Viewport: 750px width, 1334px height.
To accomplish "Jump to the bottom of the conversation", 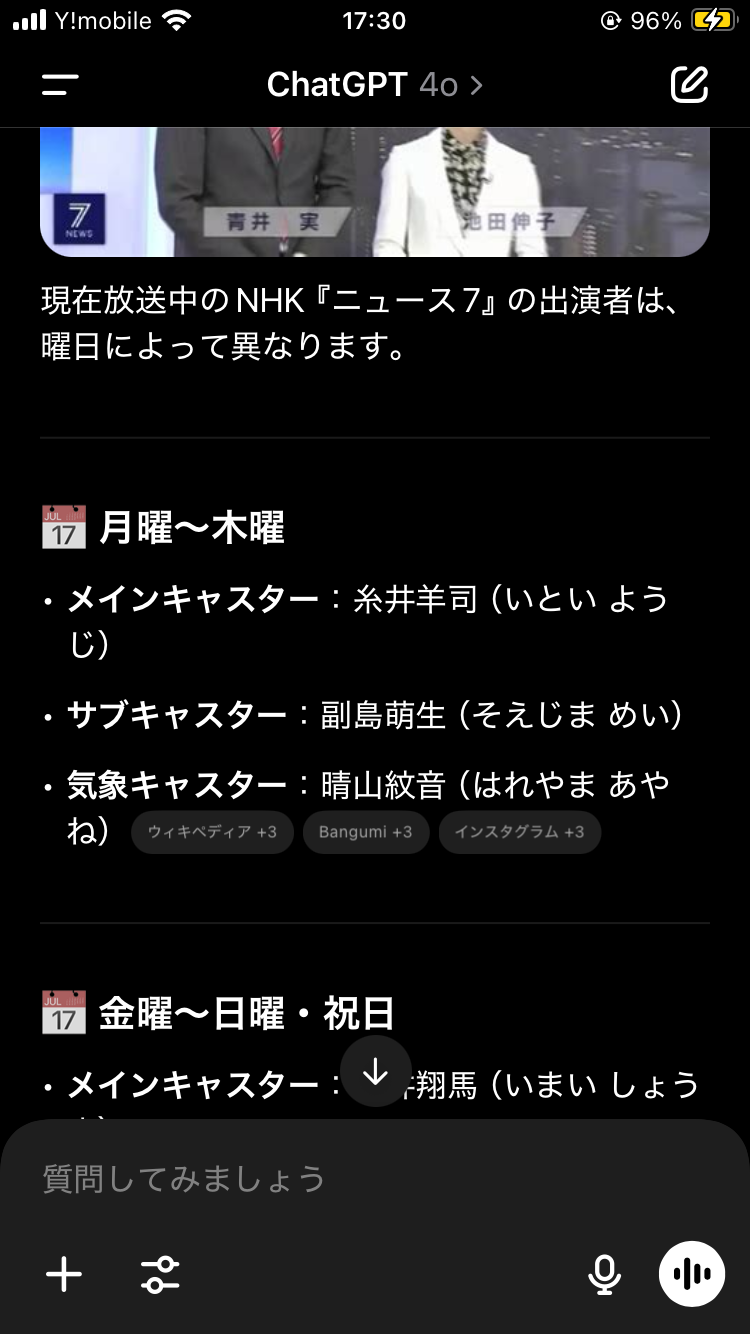I will pos(375,1071).
